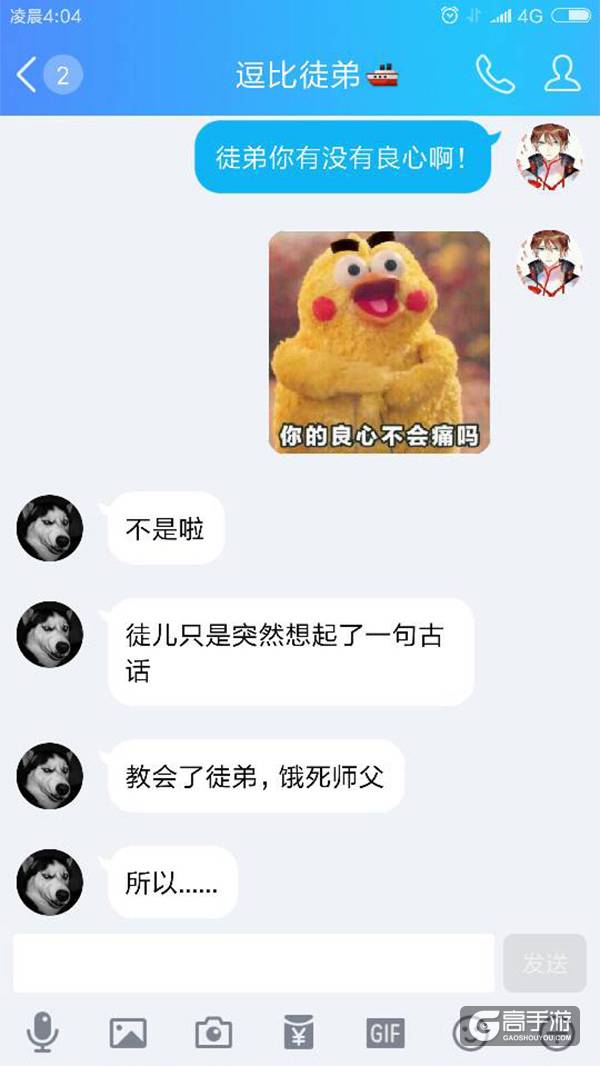
Task: Open the GIF picker
Action: 385,1032
